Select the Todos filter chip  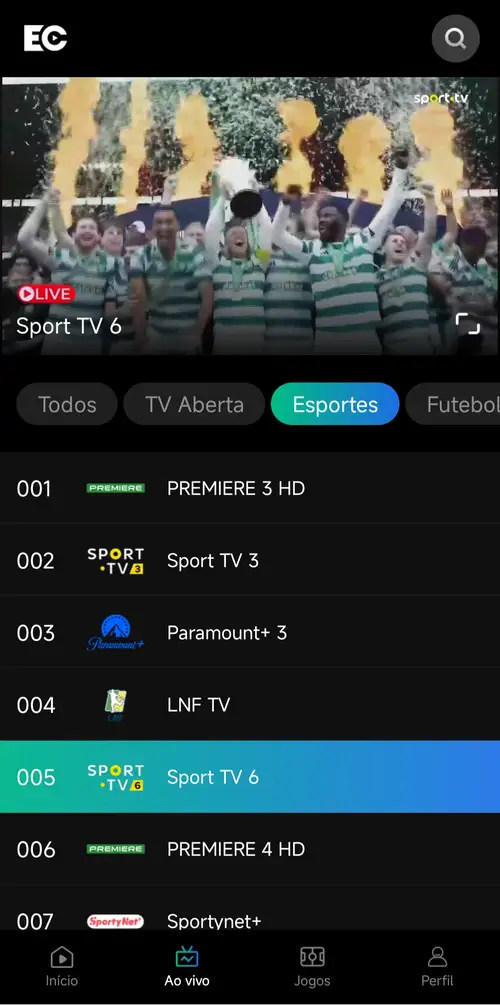click(67, 404)
